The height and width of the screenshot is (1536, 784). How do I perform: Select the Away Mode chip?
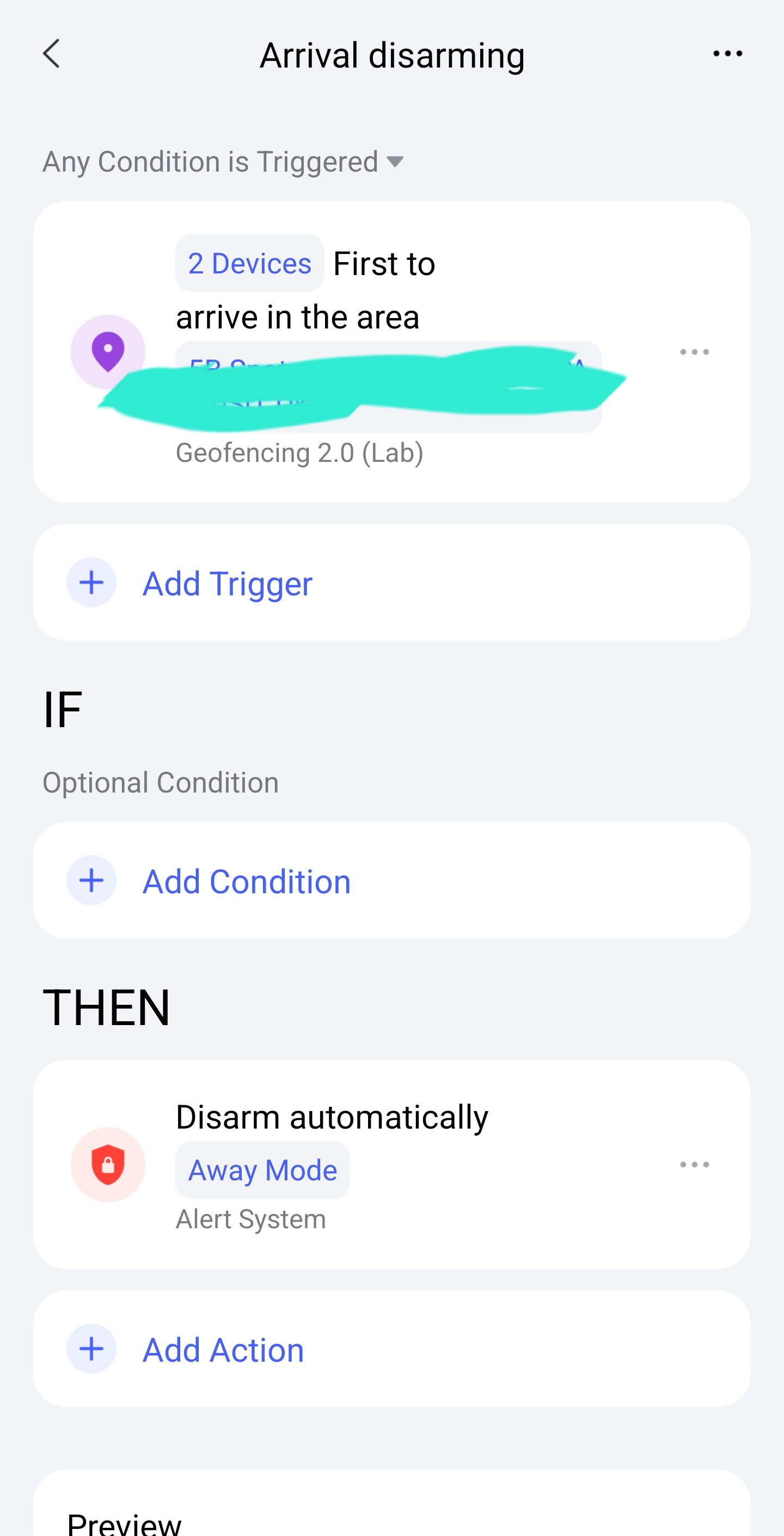pyautogui.click(x=262, y=1170)
